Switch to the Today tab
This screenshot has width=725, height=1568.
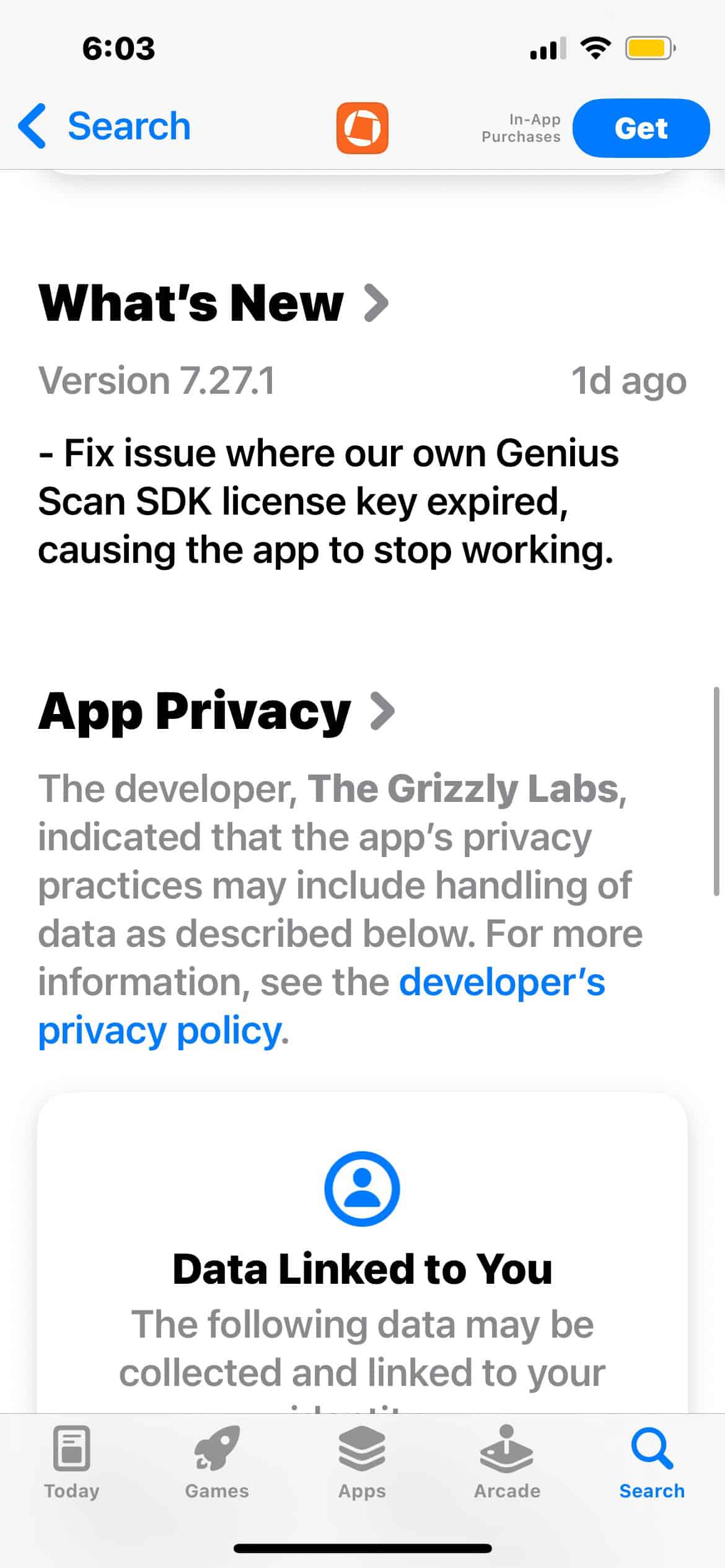[72, 1462]
